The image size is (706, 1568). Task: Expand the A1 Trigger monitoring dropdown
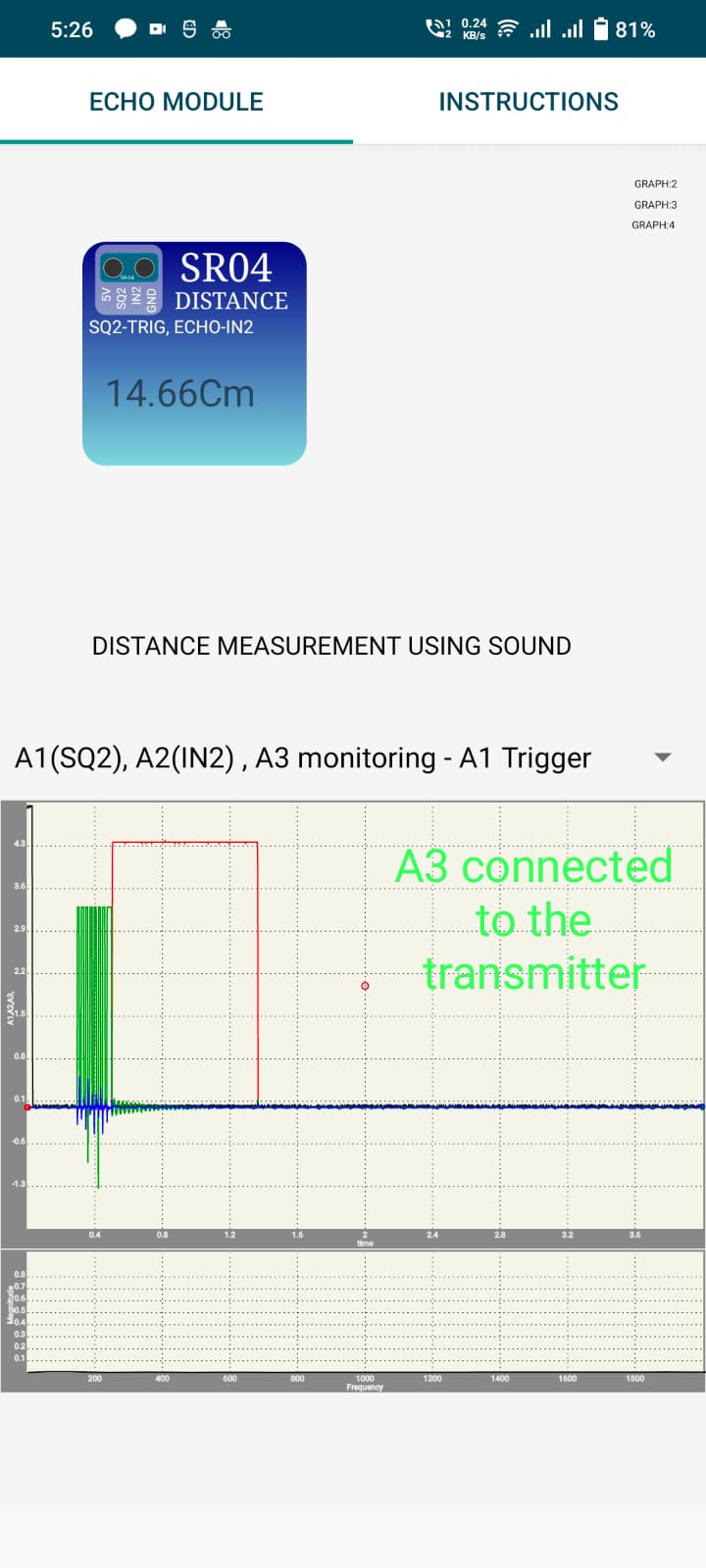[662, 758]
